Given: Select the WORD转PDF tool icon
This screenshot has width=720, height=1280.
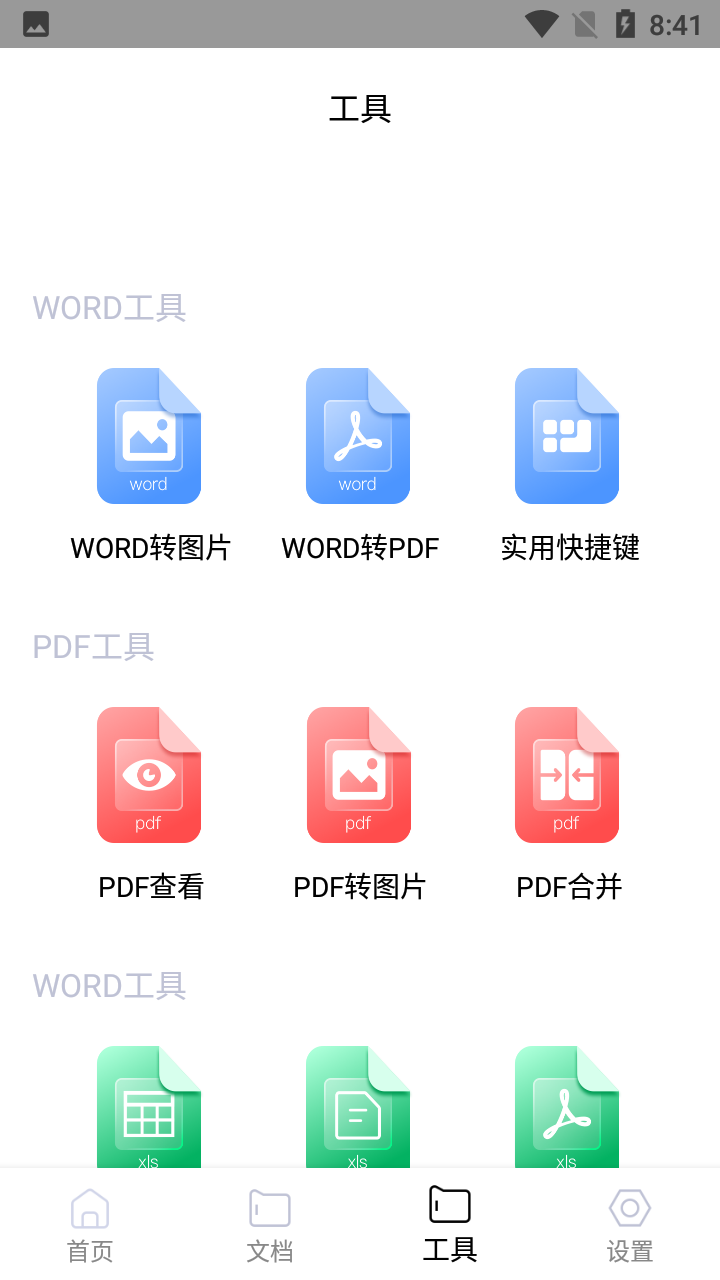Looking at the screenshot, I should 357,435.
